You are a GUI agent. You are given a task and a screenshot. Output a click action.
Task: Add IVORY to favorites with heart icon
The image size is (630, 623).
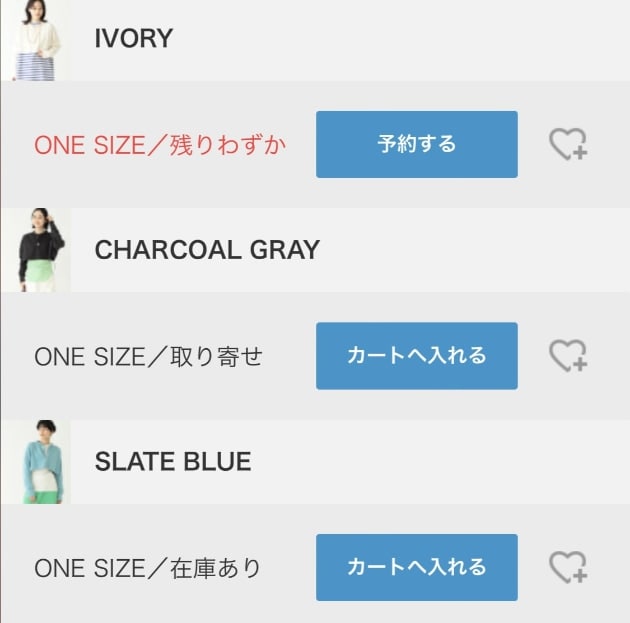click(568, 145)
